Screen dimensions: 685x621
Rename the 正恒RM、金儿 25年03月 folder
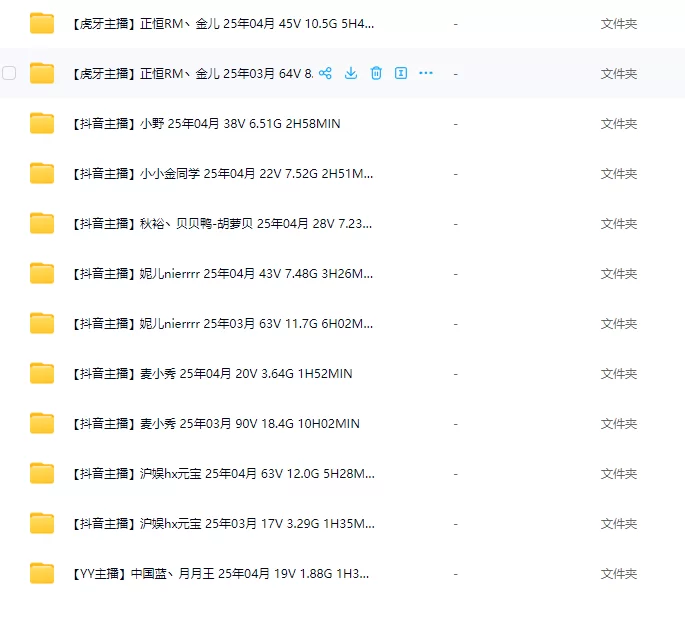[401, 73]
